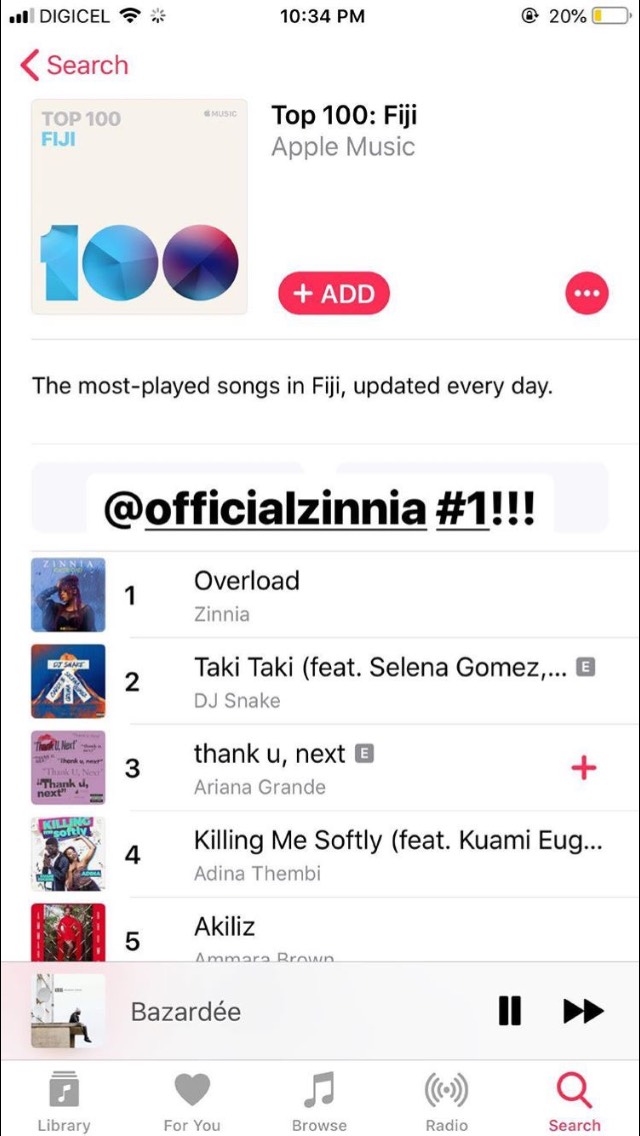Open the playlist more options menu
The height and width of the screenshot is (1136, 640).
coord(586,294)
